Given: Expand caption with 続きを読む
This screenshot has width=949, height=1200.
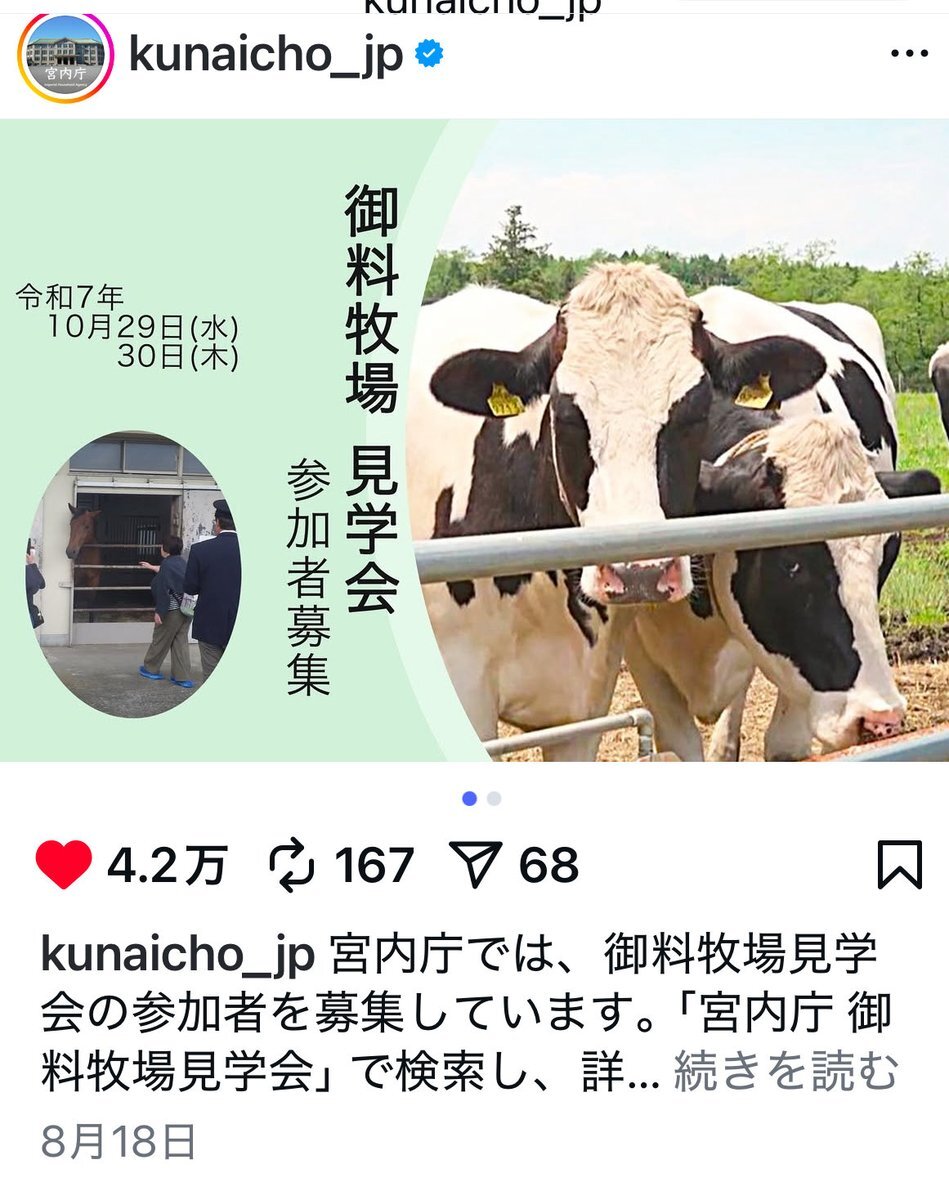Looking at the screenshot, I should [x=786, y=1071].
